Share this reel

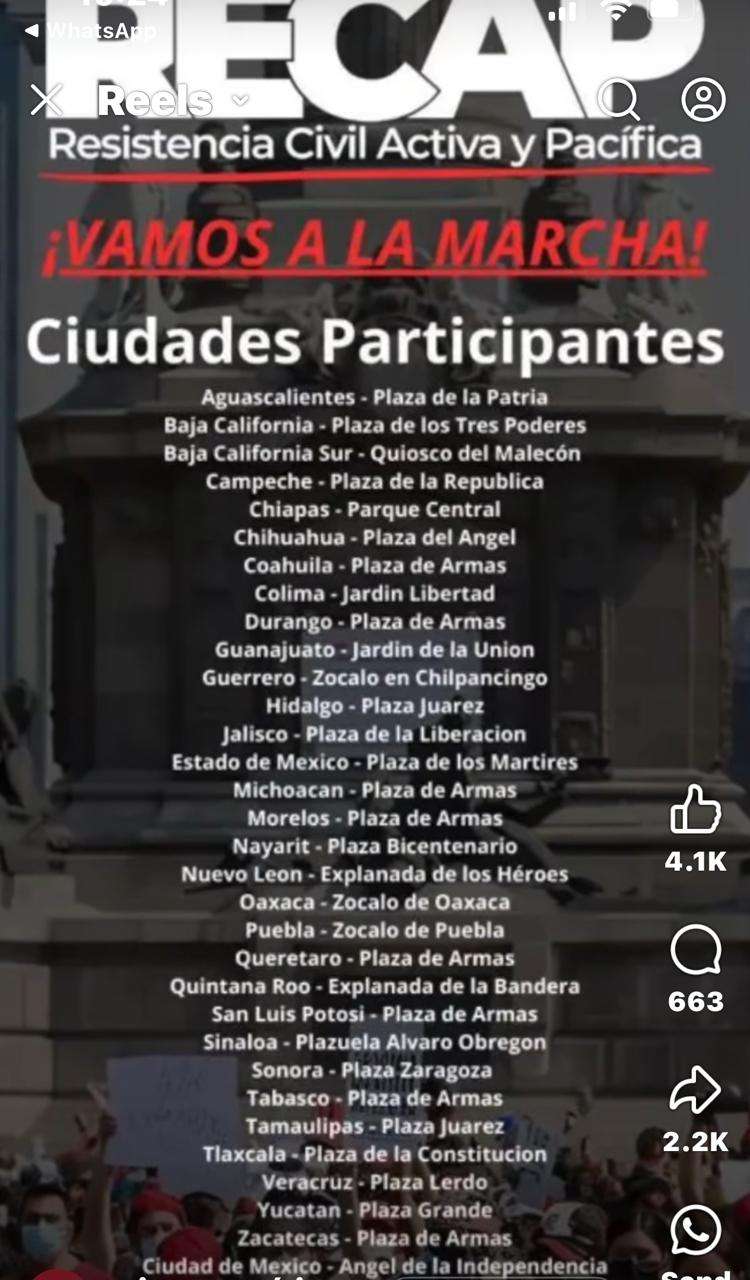696,1090
